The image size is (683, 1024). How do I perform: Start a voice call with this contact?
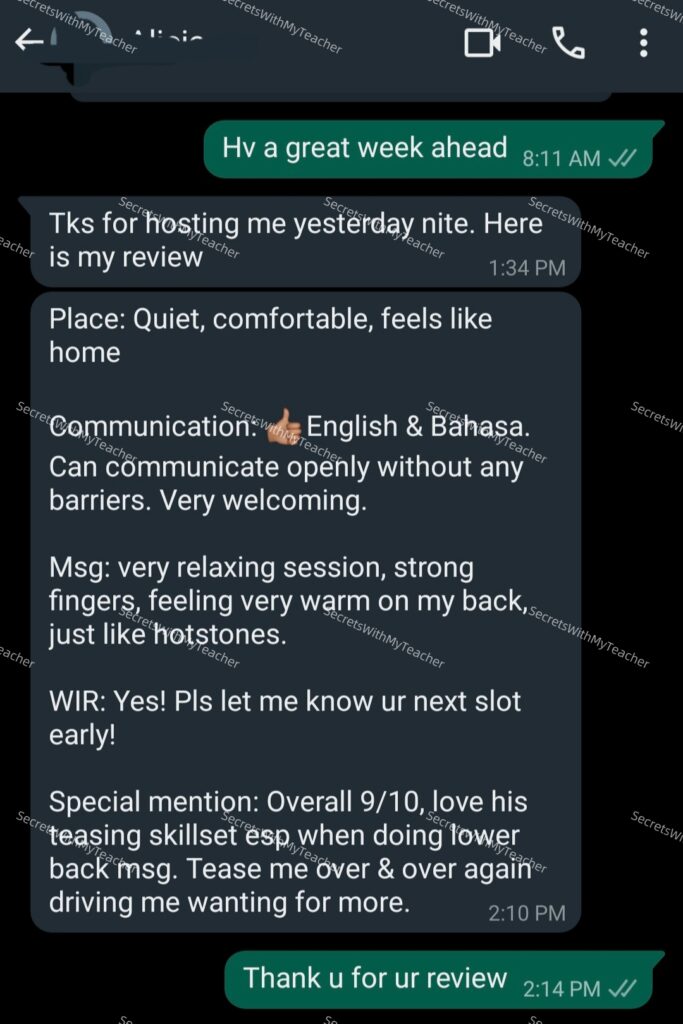pyautogui.click(x=568, y=43)
